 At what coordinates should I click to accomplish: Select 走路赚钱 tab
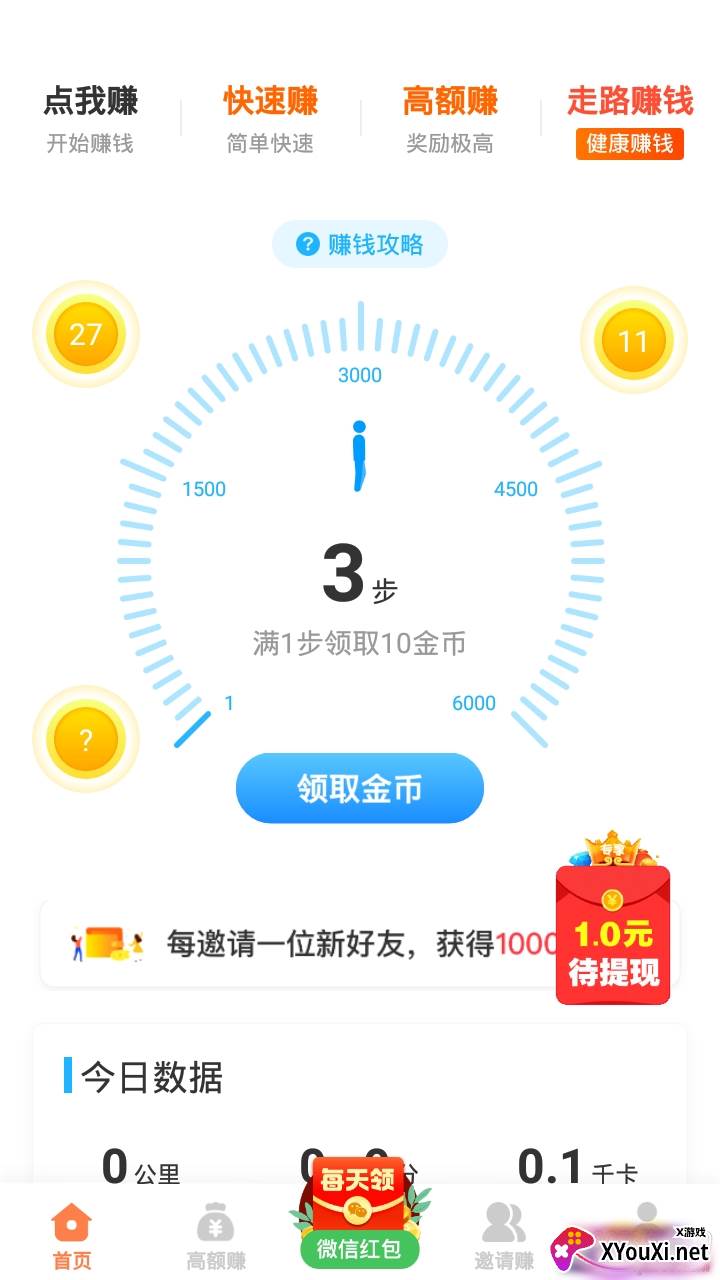(630, 118)
